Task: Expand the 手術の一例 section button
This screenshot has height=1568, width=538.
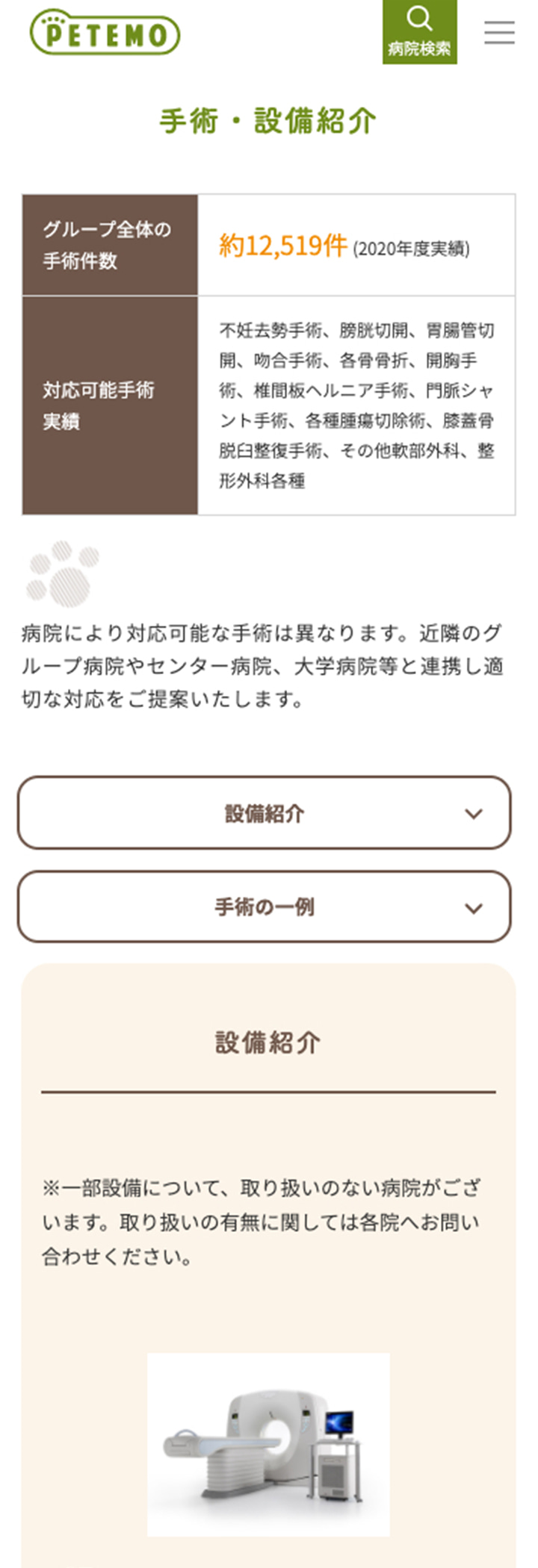Action: pos(265,906)
